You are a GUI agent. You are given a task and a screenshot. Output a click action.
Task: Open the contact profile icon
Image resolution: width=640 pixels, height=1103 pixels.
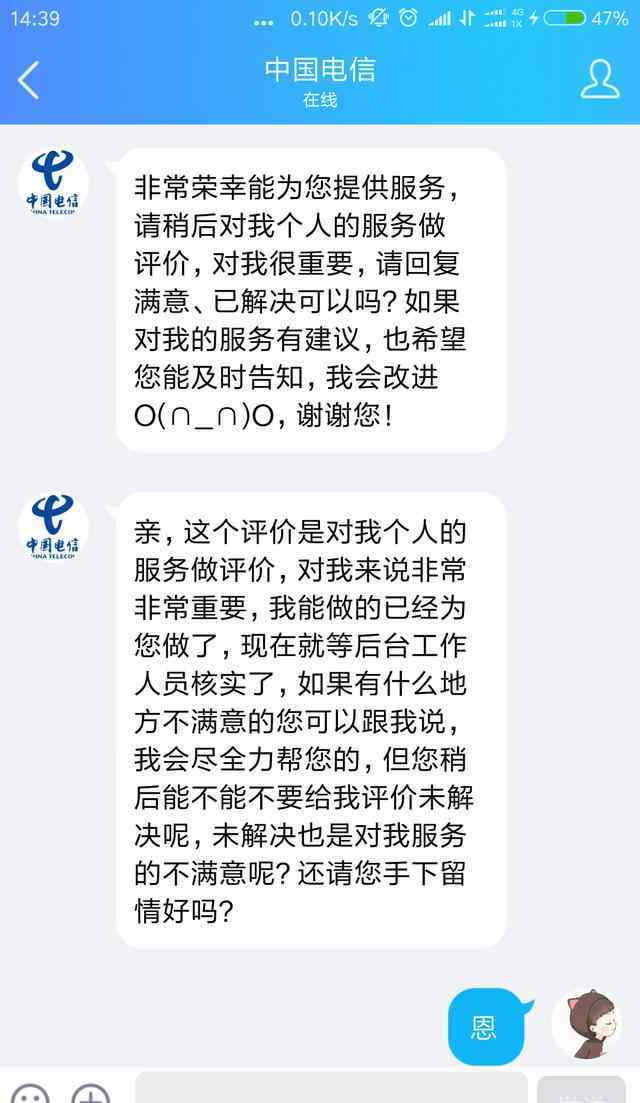(x=600, y=79)
